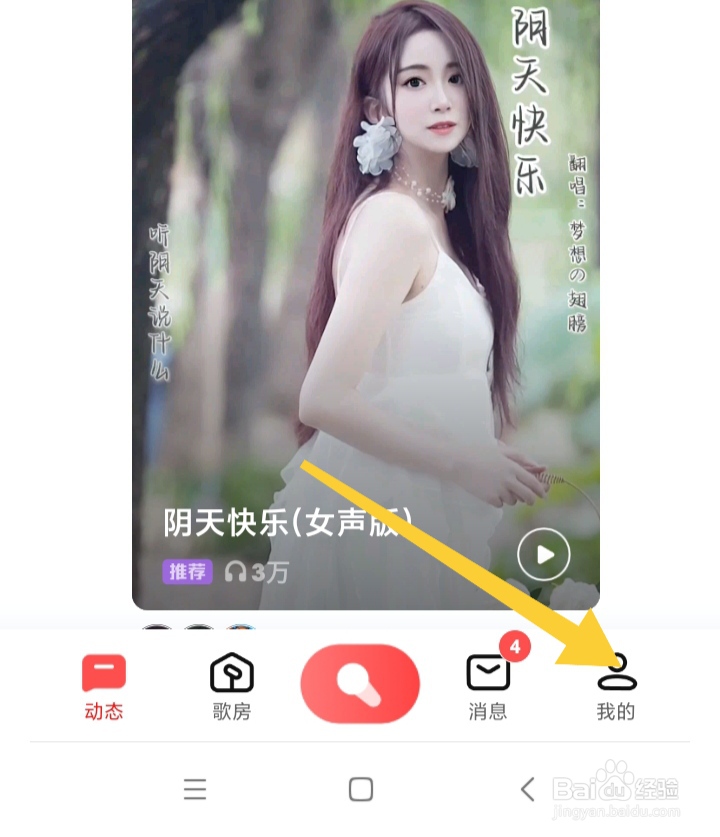The image size is (720, 837).
Task: Tap the Android home circle icon
Action: pos(360,790)
